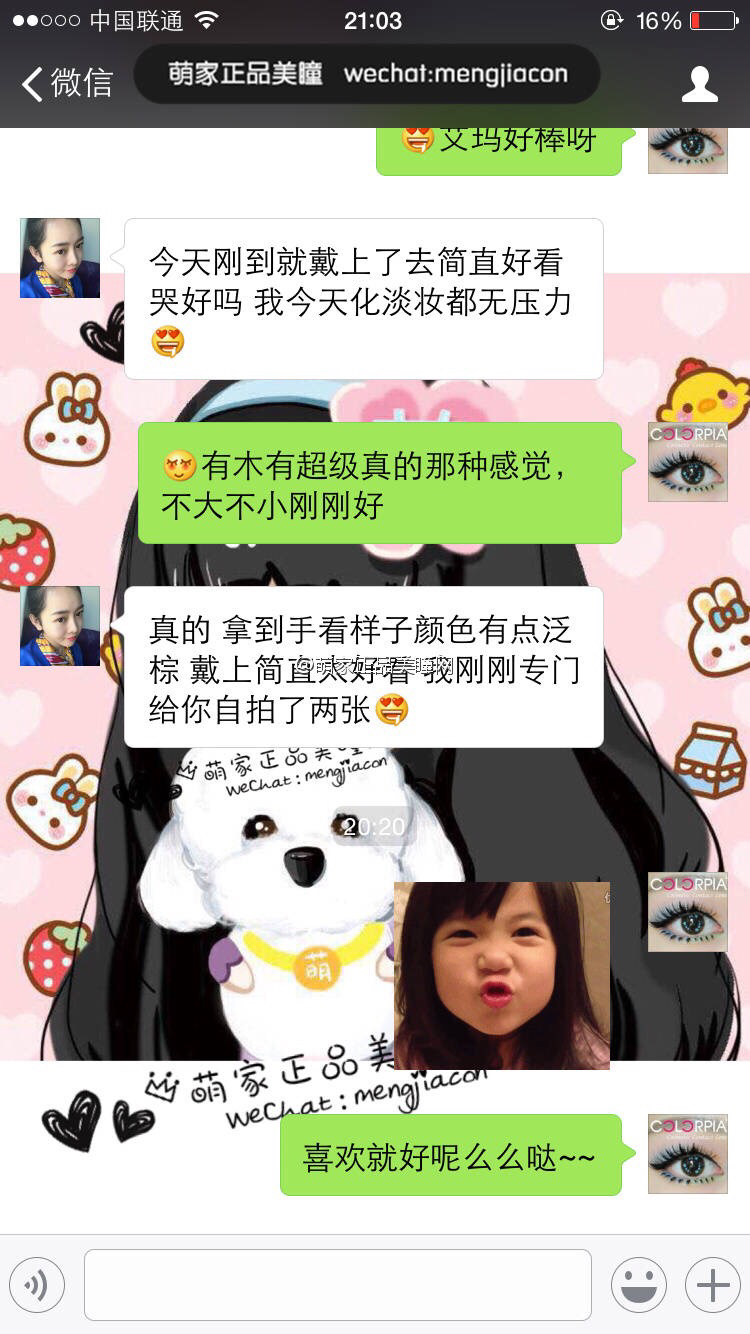This screenshot has height=1334, width=750.
Task: Open the emoji sticker picker
Action: pos(639,1285)
